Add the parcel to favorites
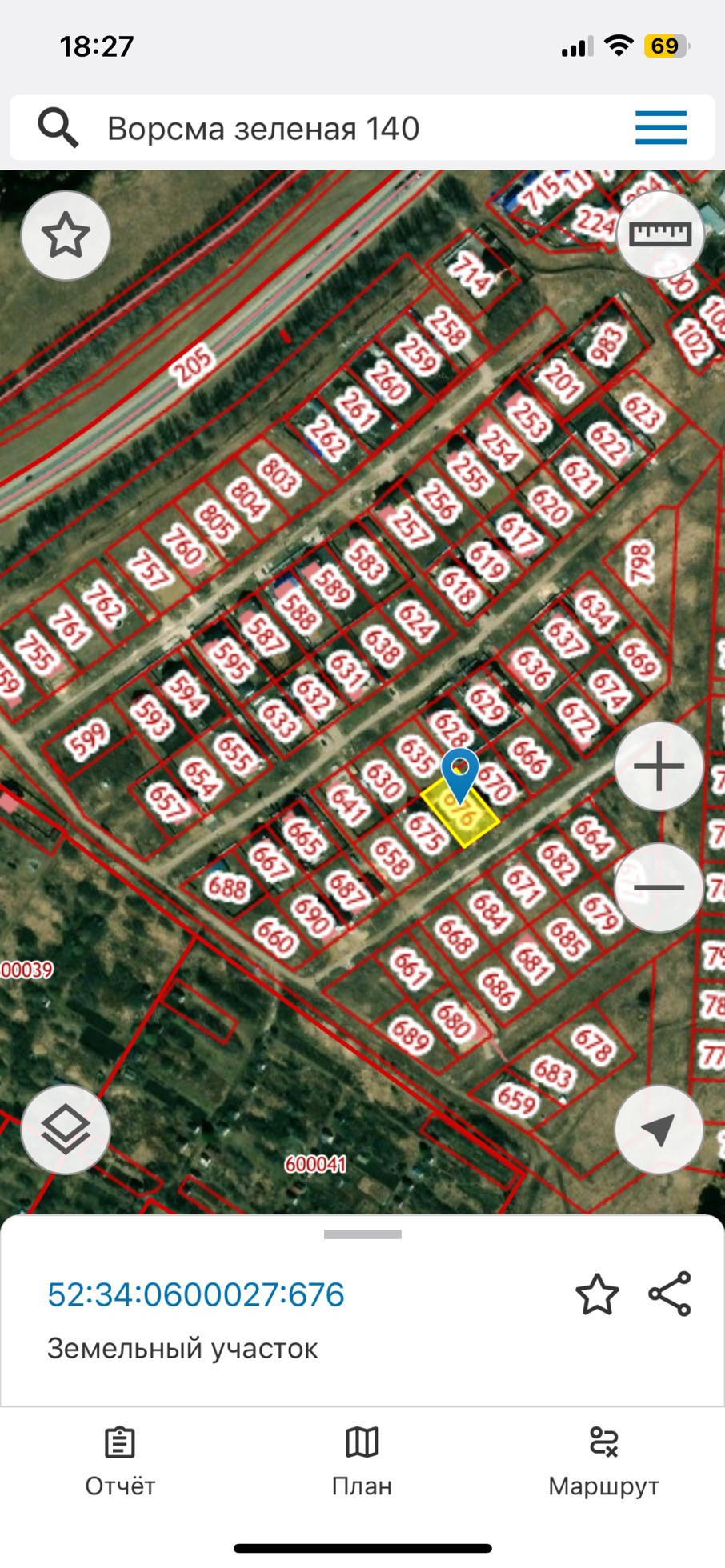The height and width of the screenshot is (1568, 725). point(597,1295)
